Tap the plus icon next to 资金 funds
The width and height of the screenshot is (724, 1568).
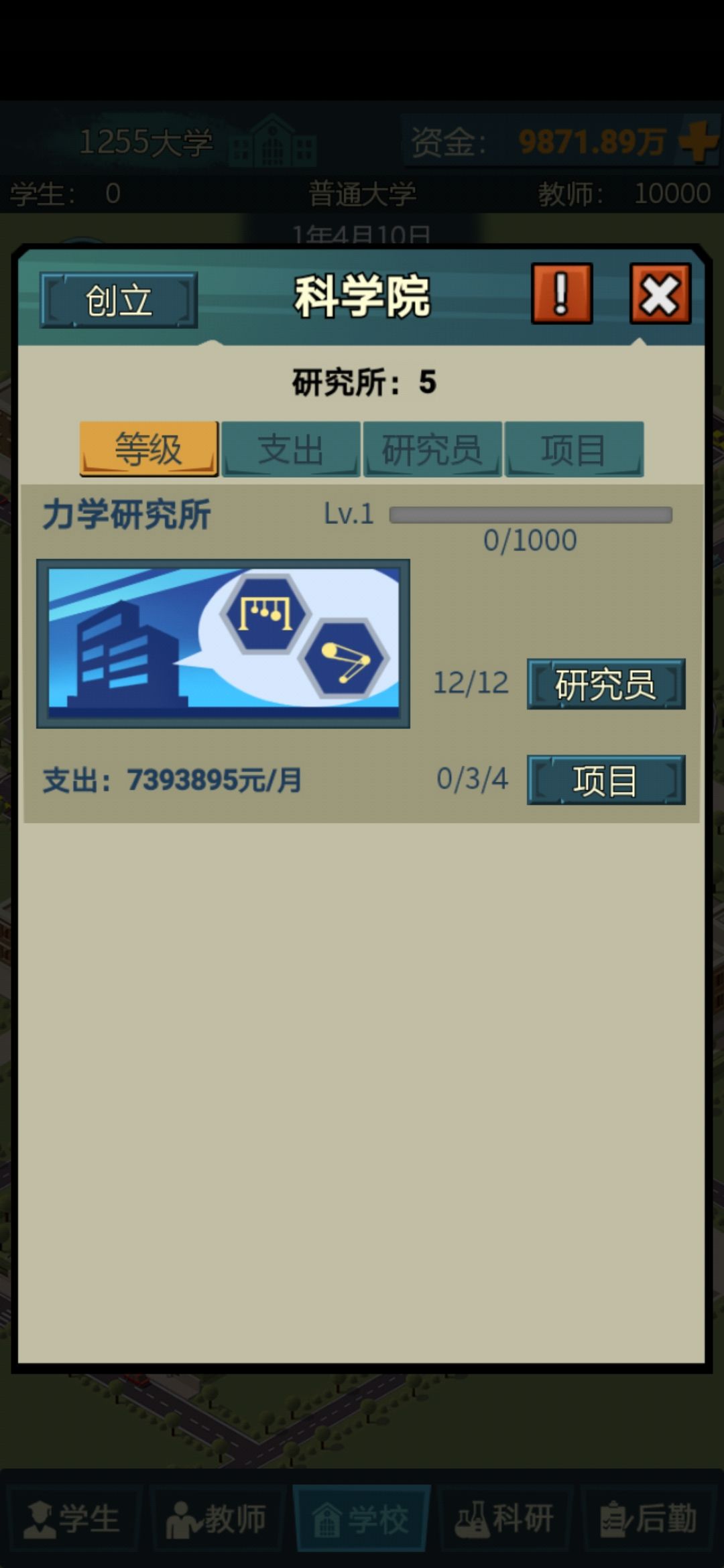[697, 142]
